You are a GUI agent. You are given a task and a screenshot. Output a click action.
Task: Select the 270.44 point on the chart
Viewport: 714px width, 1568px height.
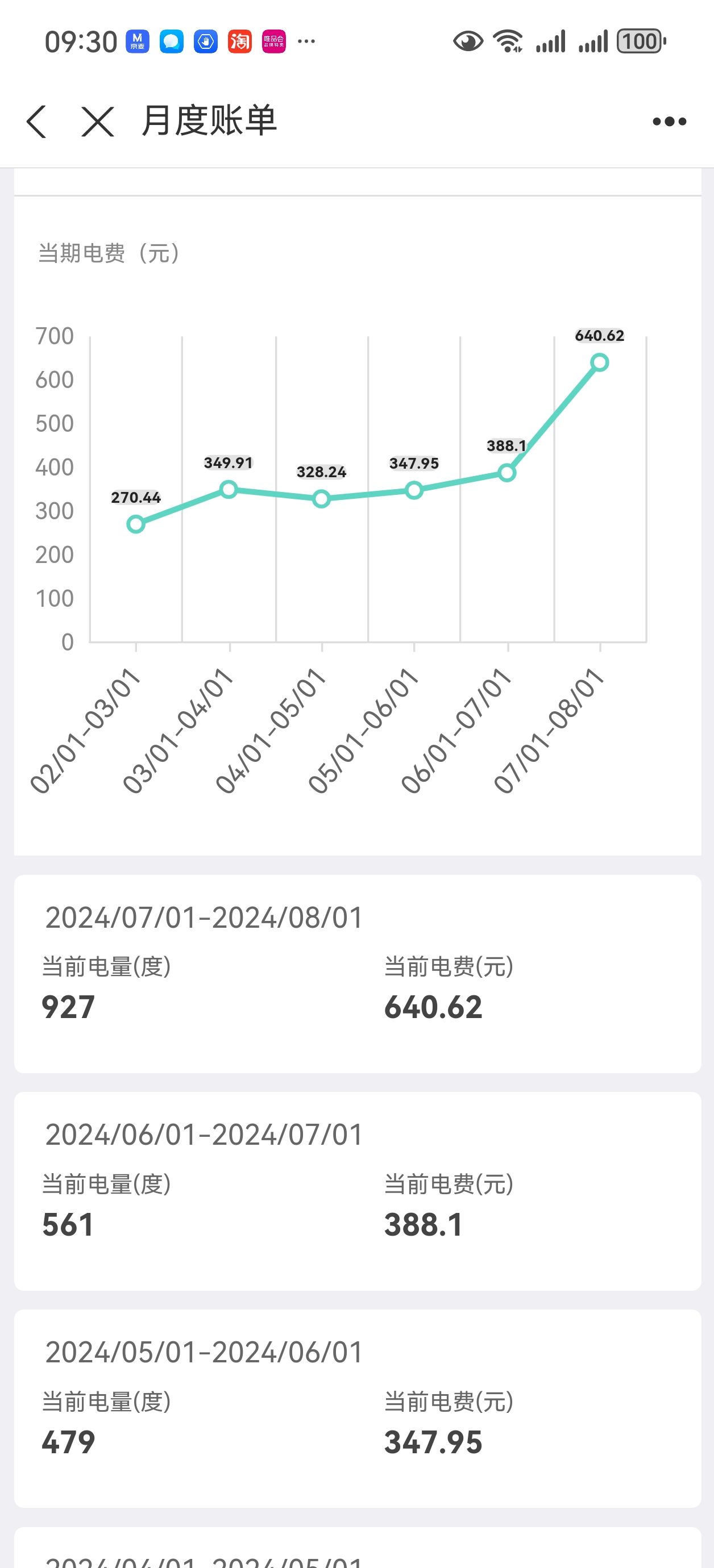(136, 524)
